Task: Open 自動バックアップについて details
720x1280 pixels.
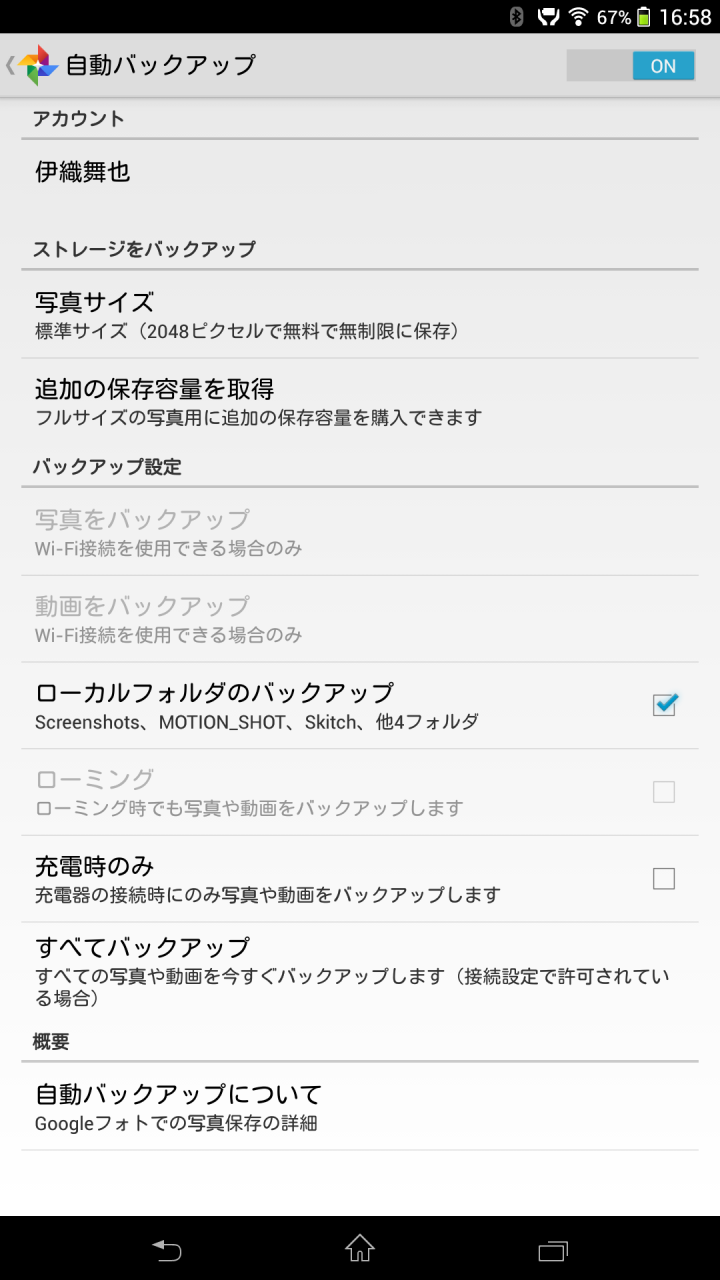Action: tap(360, 1107)
